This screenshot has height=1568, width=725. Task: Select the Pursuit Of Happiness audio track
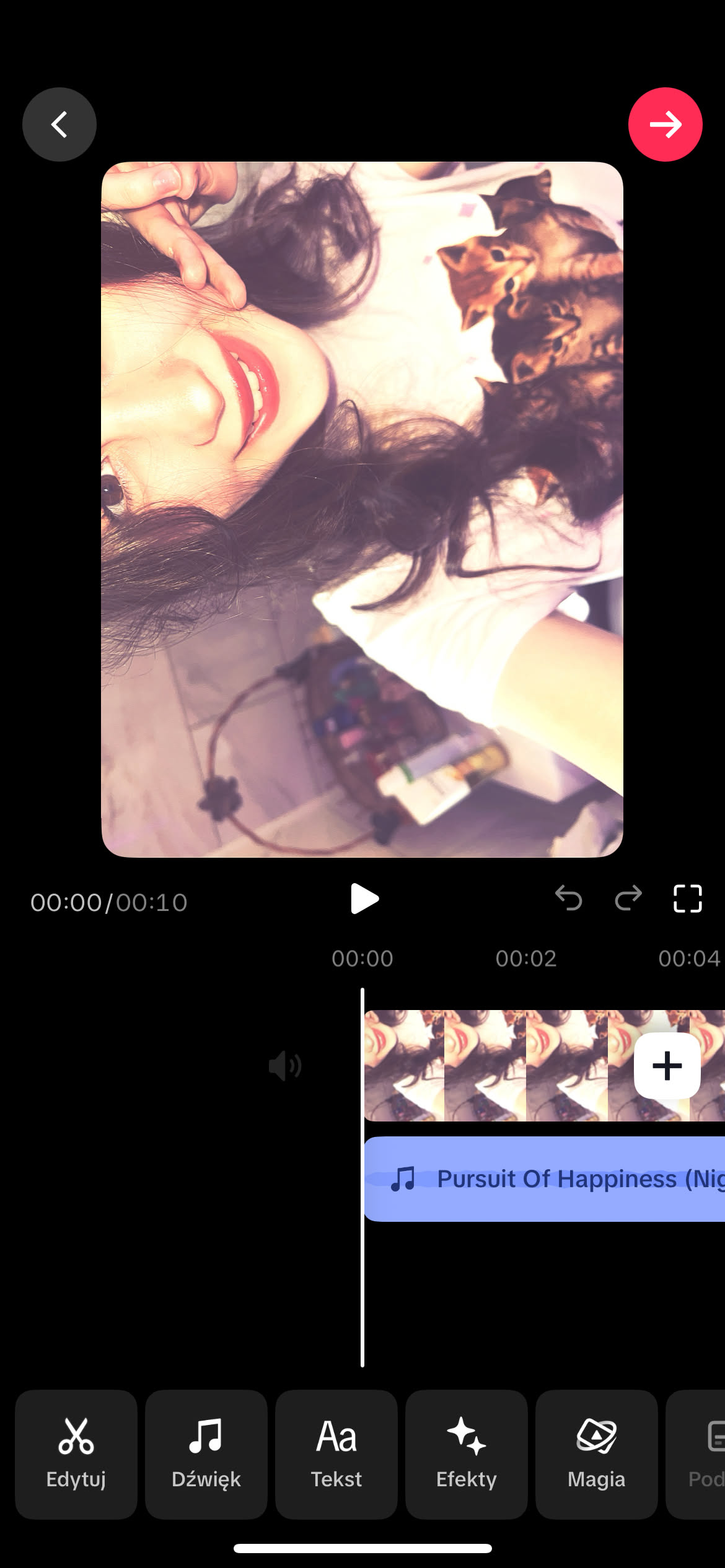point(545,1179)
